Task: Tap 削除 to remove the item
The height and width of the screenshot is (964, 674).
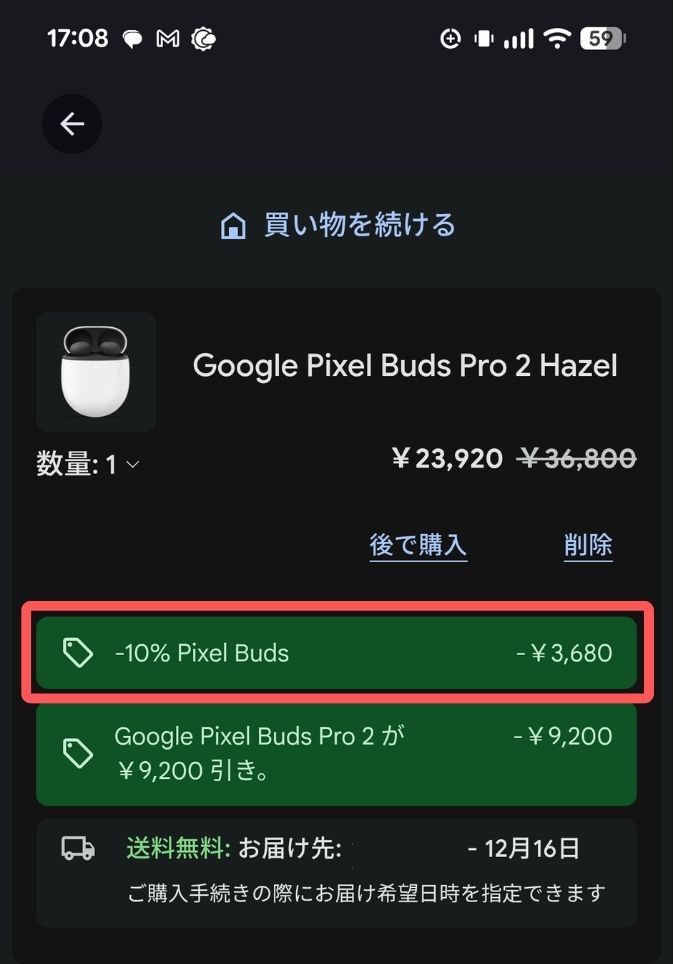Action: coord(588,545)
